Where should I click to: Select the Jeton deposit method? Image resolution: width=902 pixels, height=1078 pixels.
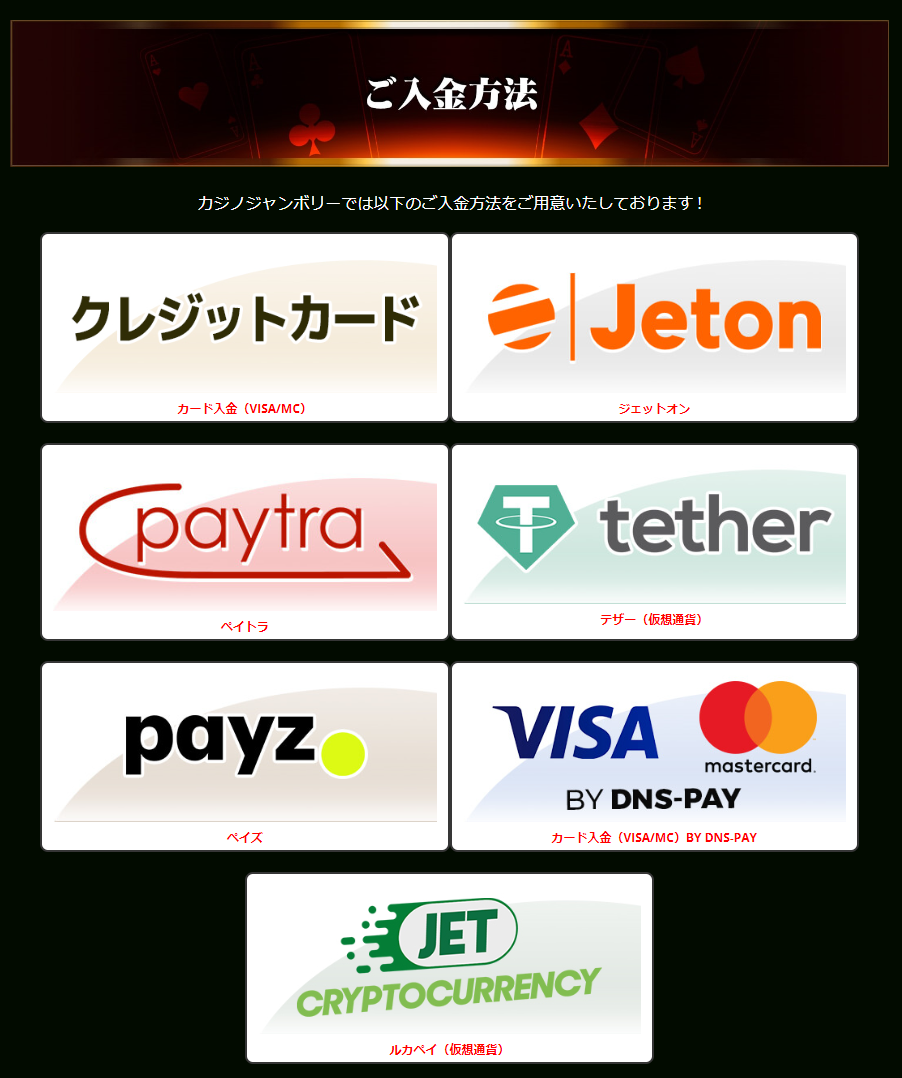[655, 327]
